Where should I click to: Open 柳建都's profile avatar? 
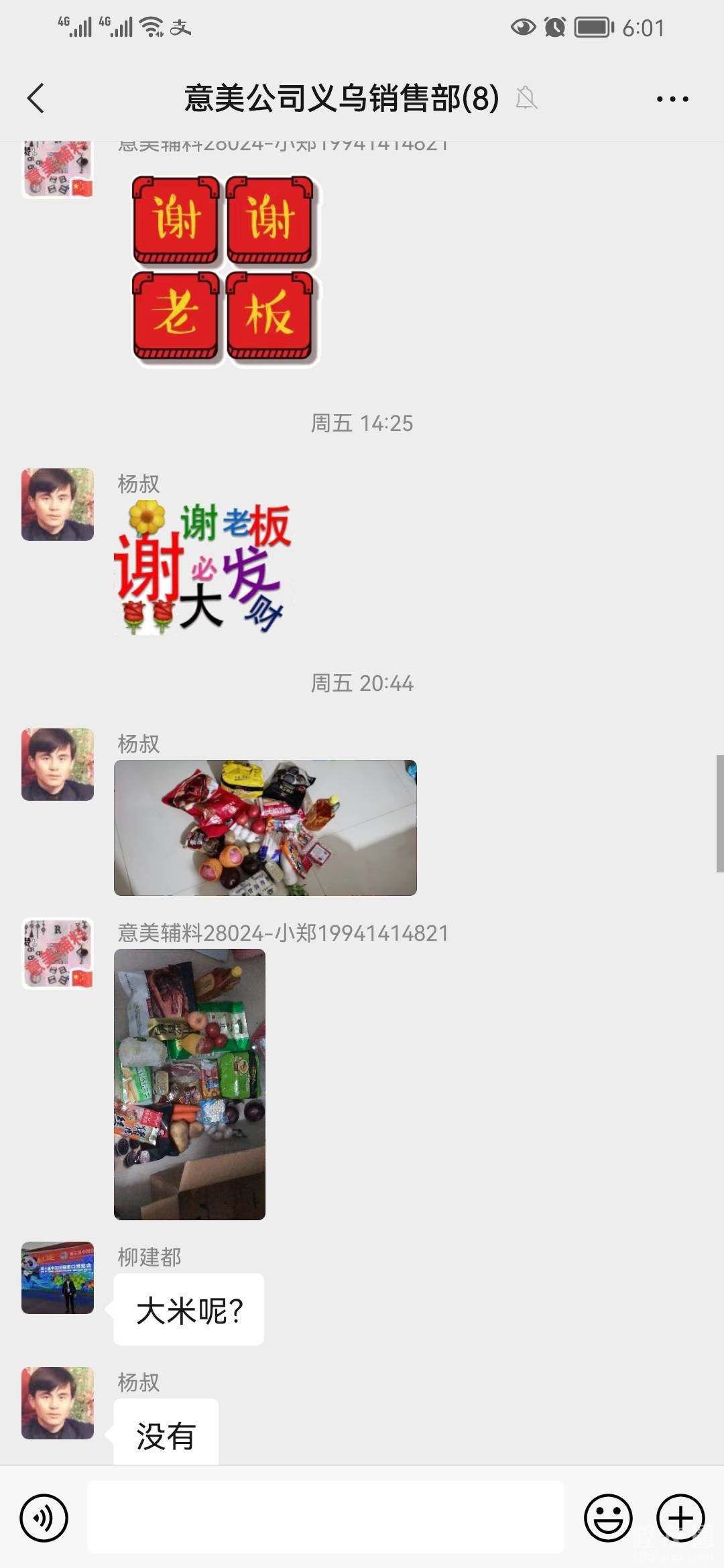click(58, 1278)
